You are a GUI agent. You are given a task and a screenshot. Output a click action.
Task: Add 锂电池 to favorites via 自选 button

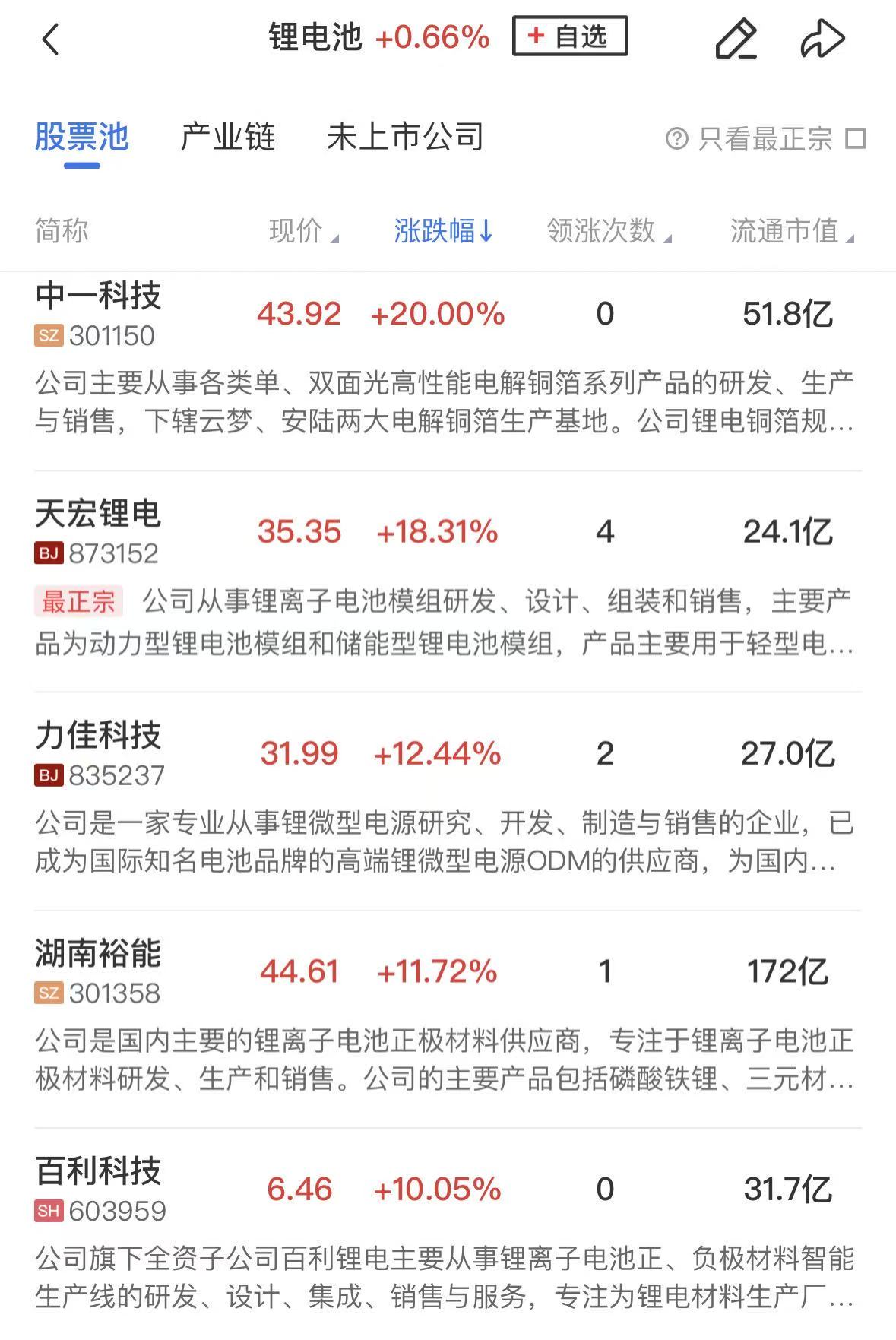570,36
